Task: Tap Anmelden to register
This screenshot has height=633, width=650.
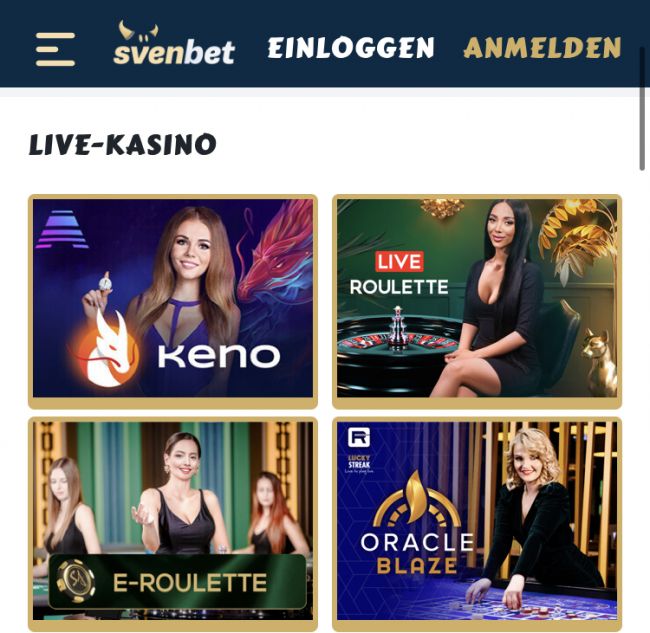Action: [x=542, y=47]
